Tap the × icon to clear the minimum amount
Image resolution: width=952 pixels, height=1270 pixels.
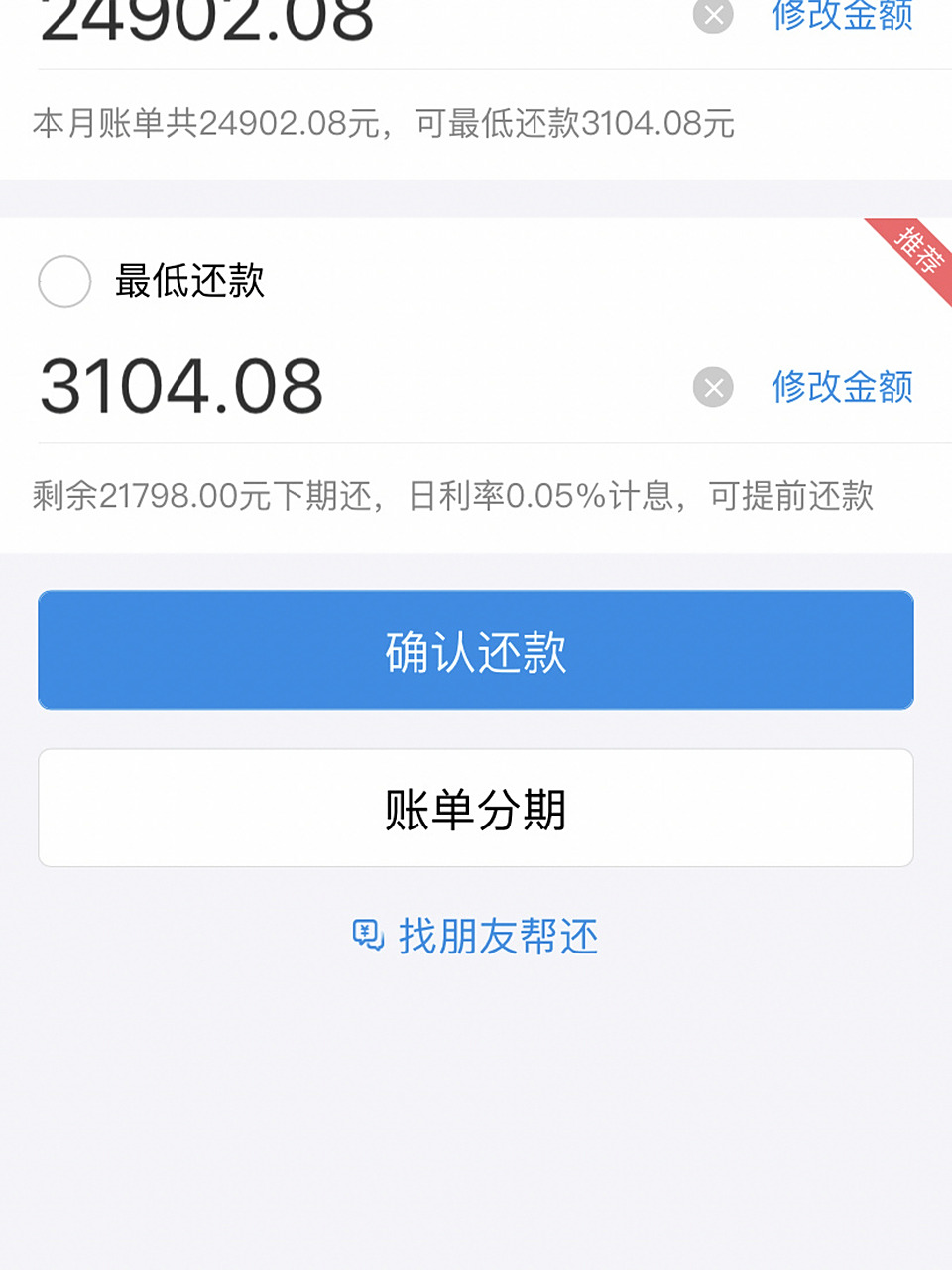click(x=711, y=388)
